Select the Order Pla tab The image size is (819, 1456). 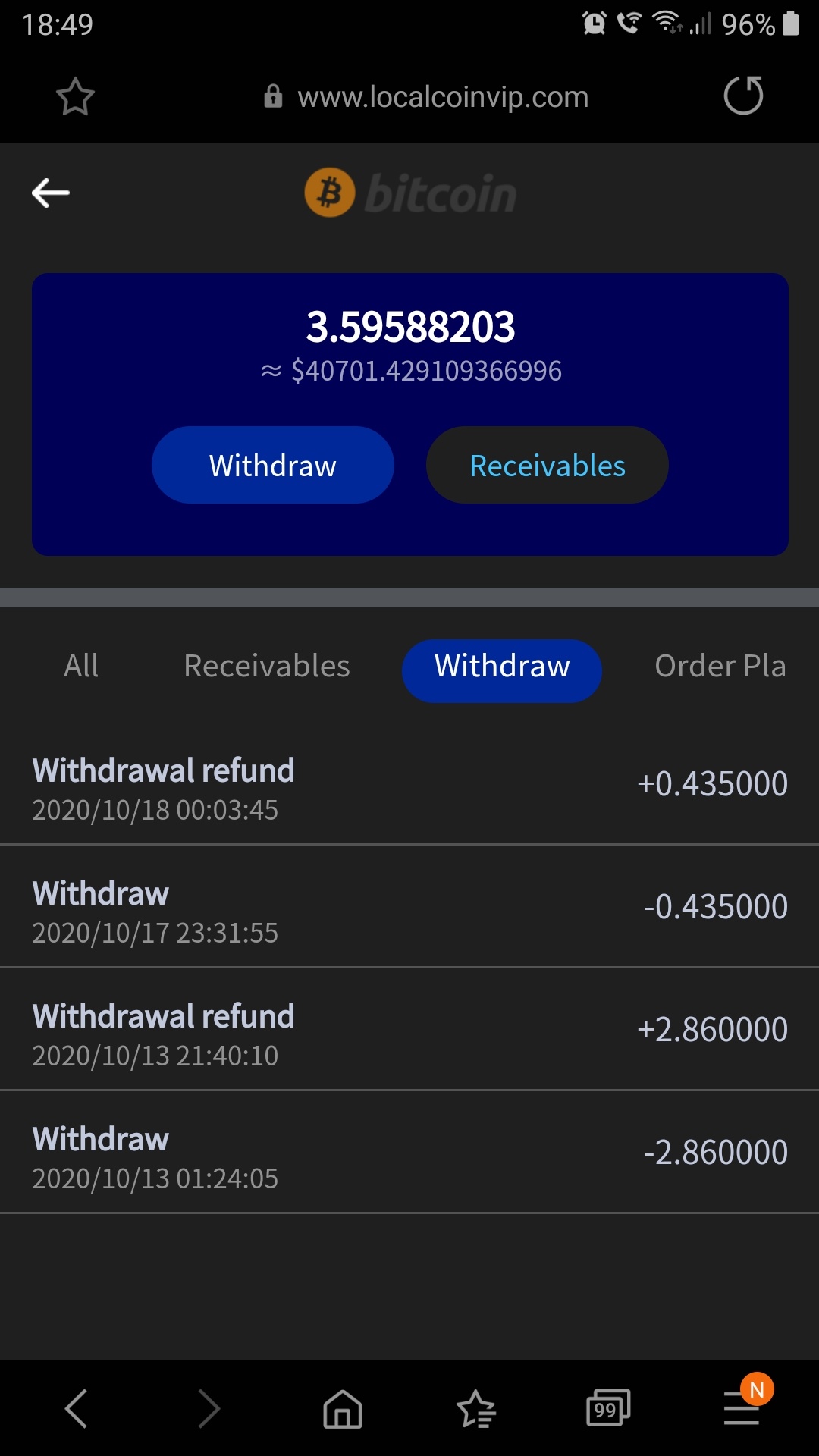(x=720, y=666)
